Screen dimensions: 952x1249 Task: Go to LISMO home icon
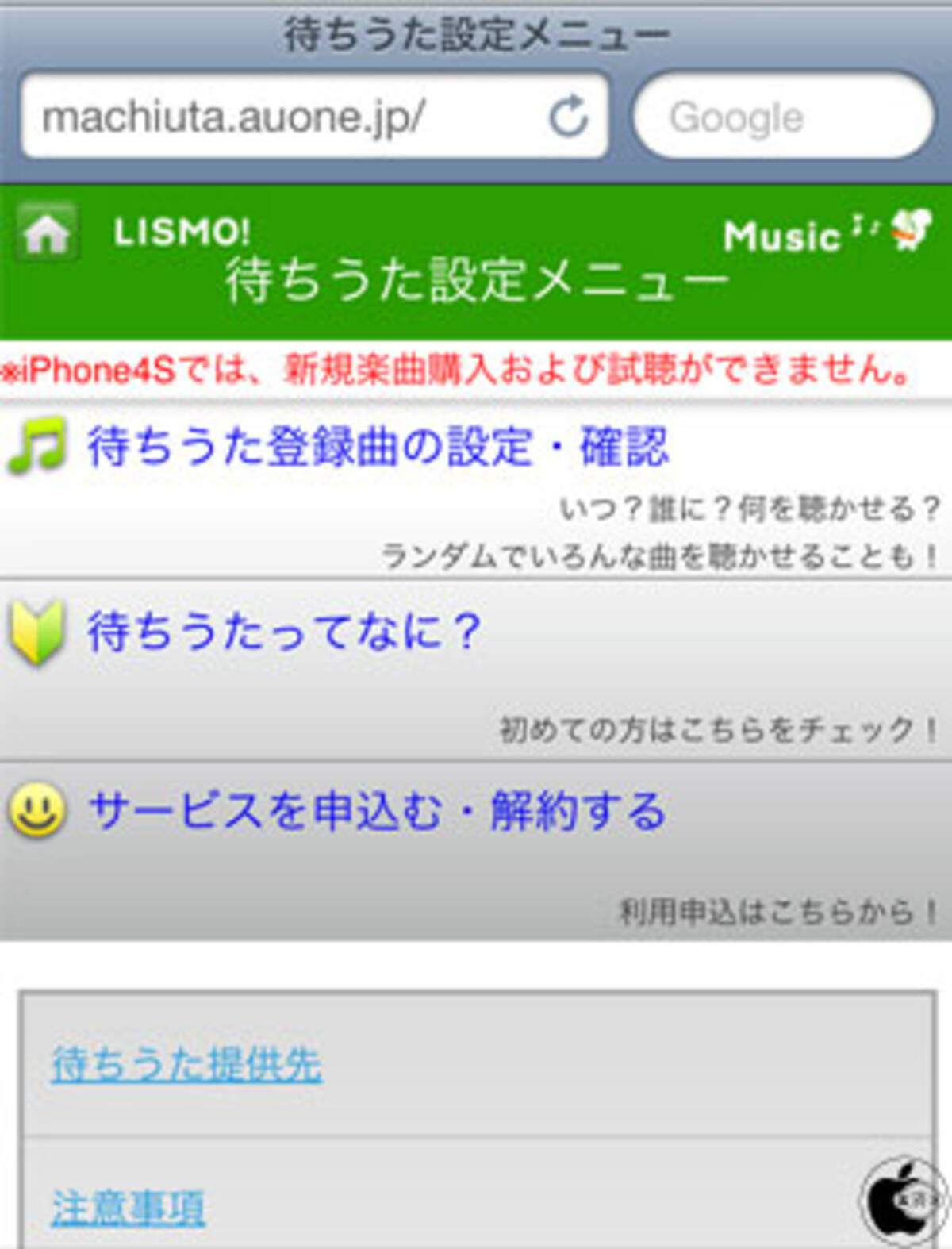48,232
